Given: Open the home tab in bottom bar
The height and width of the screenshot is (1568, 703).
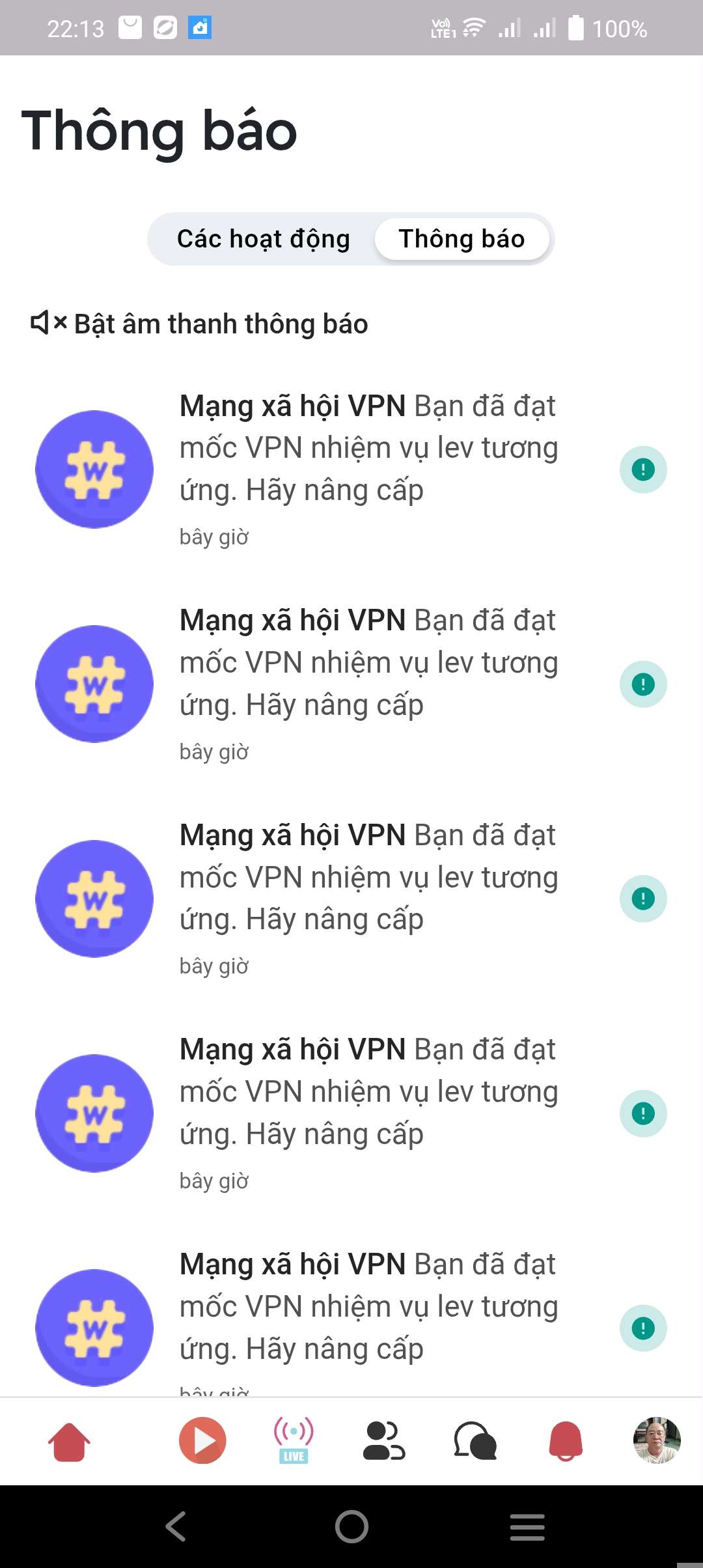Looking at the screenshot, I should (69, 1441).
